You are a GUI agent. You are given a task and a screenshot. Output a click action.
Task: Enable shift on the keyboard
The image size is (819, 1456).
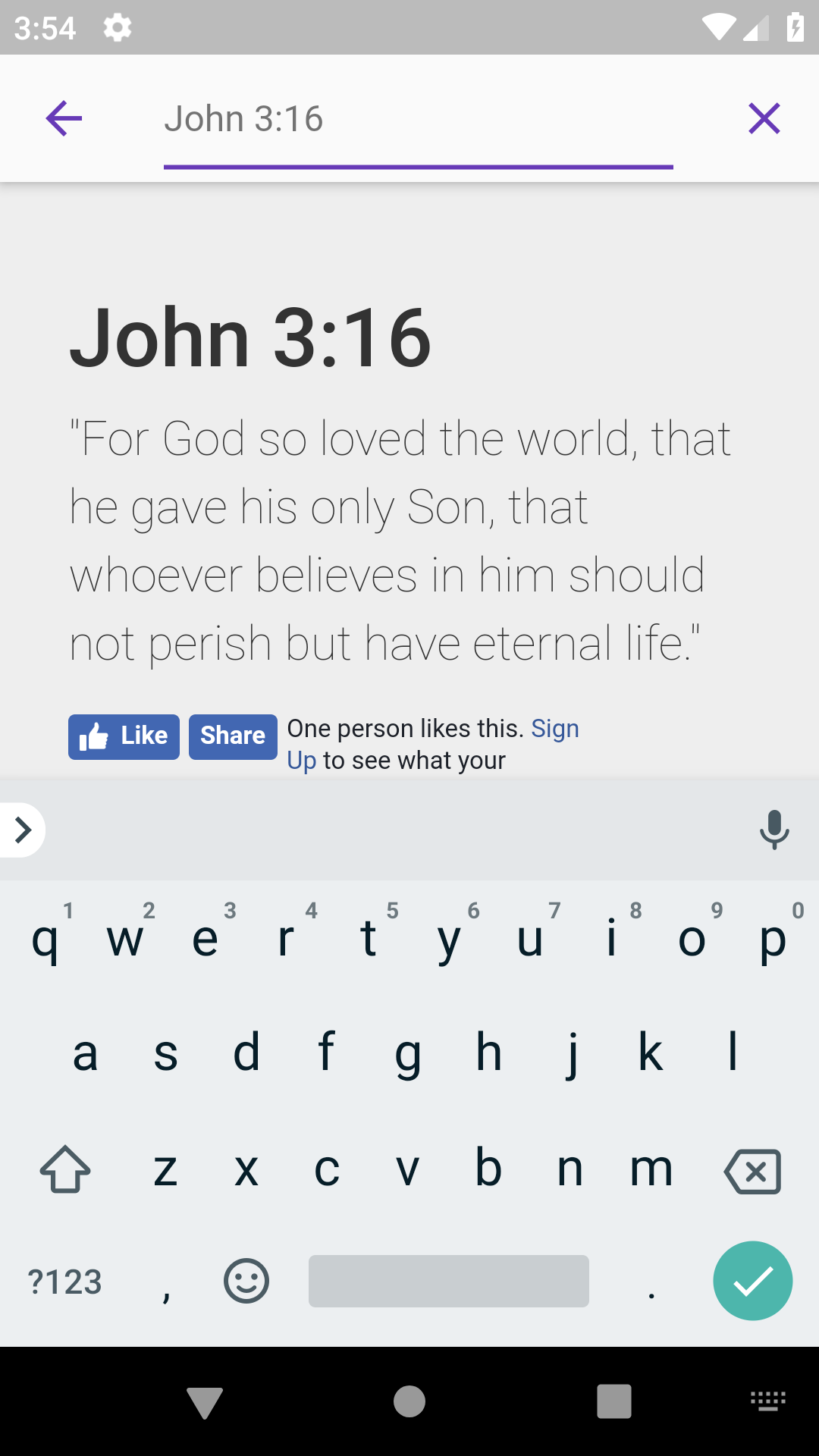click(65, 1169)
